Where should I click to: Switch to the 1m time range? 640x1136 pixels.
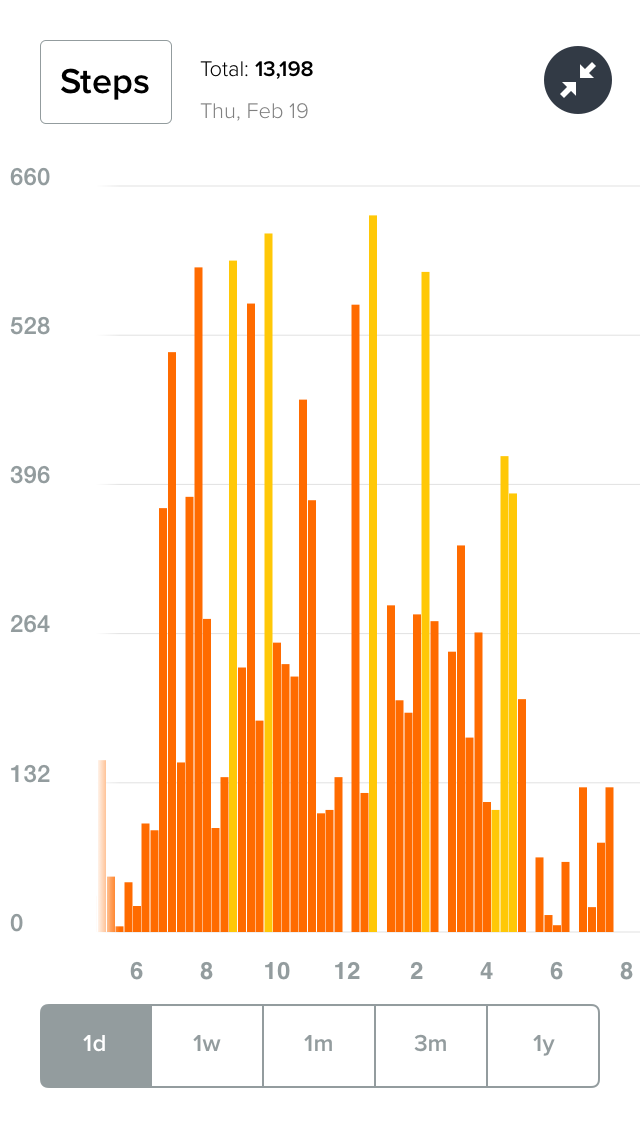pos(319,1045)
